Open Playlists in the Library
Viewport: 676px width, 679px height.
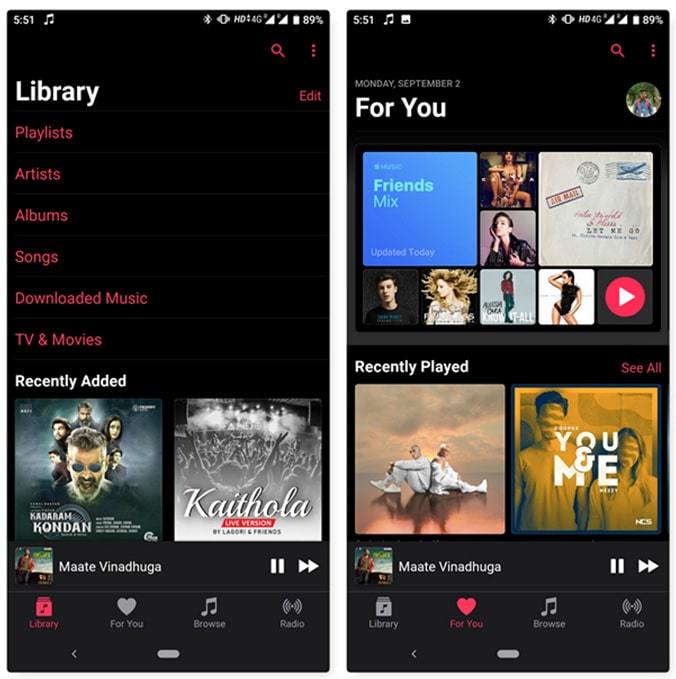[44, 132]
